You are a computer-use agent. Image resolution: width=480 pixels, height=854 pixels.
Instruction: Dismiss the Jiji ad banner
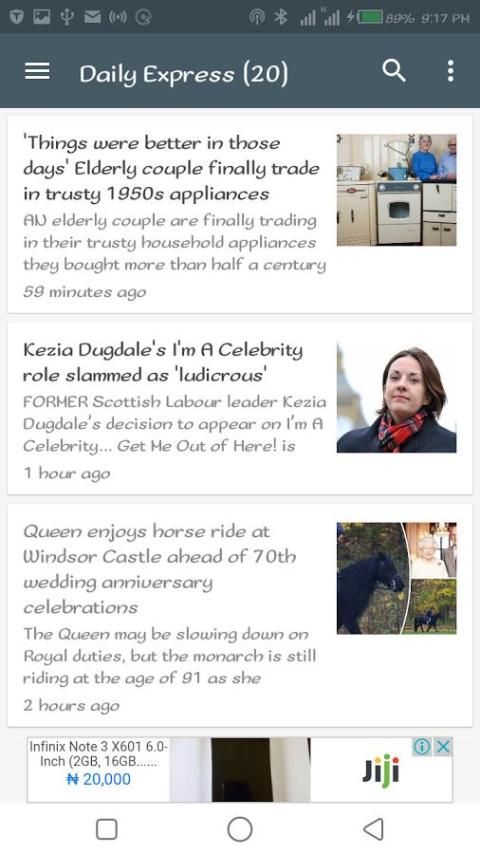444,747
